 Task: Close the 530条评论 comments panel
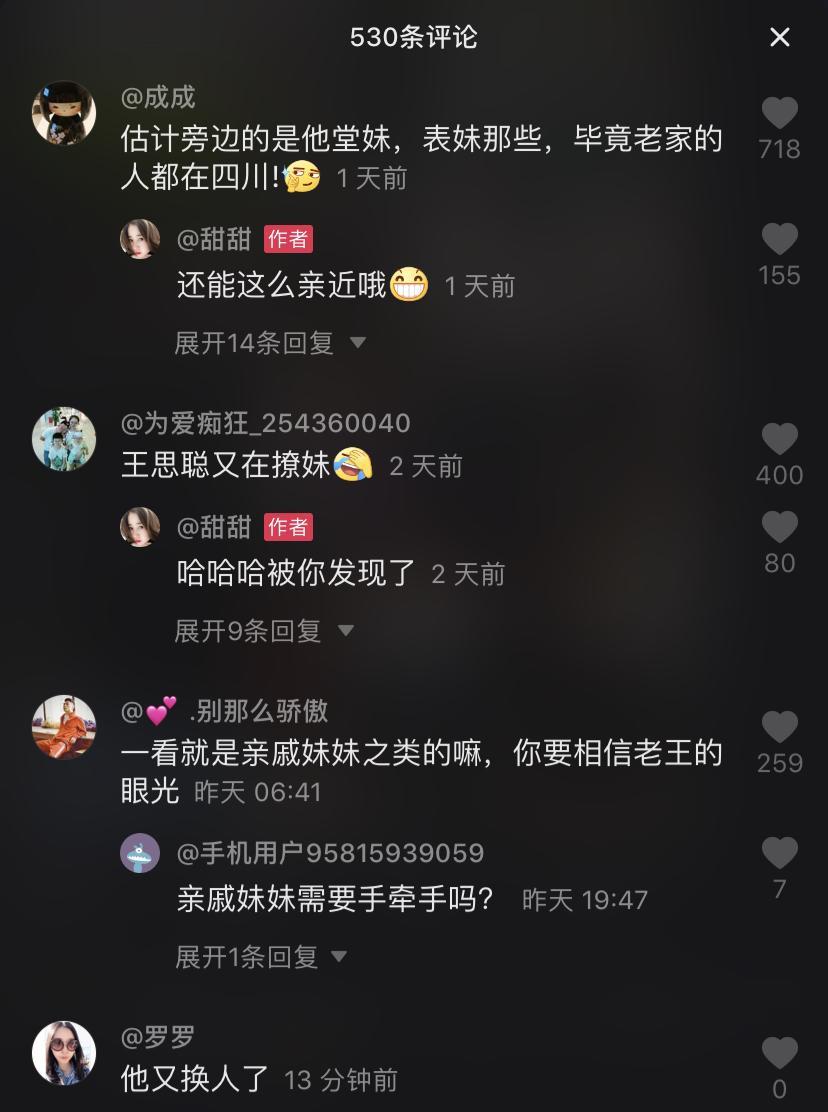(x=780, y=38)
